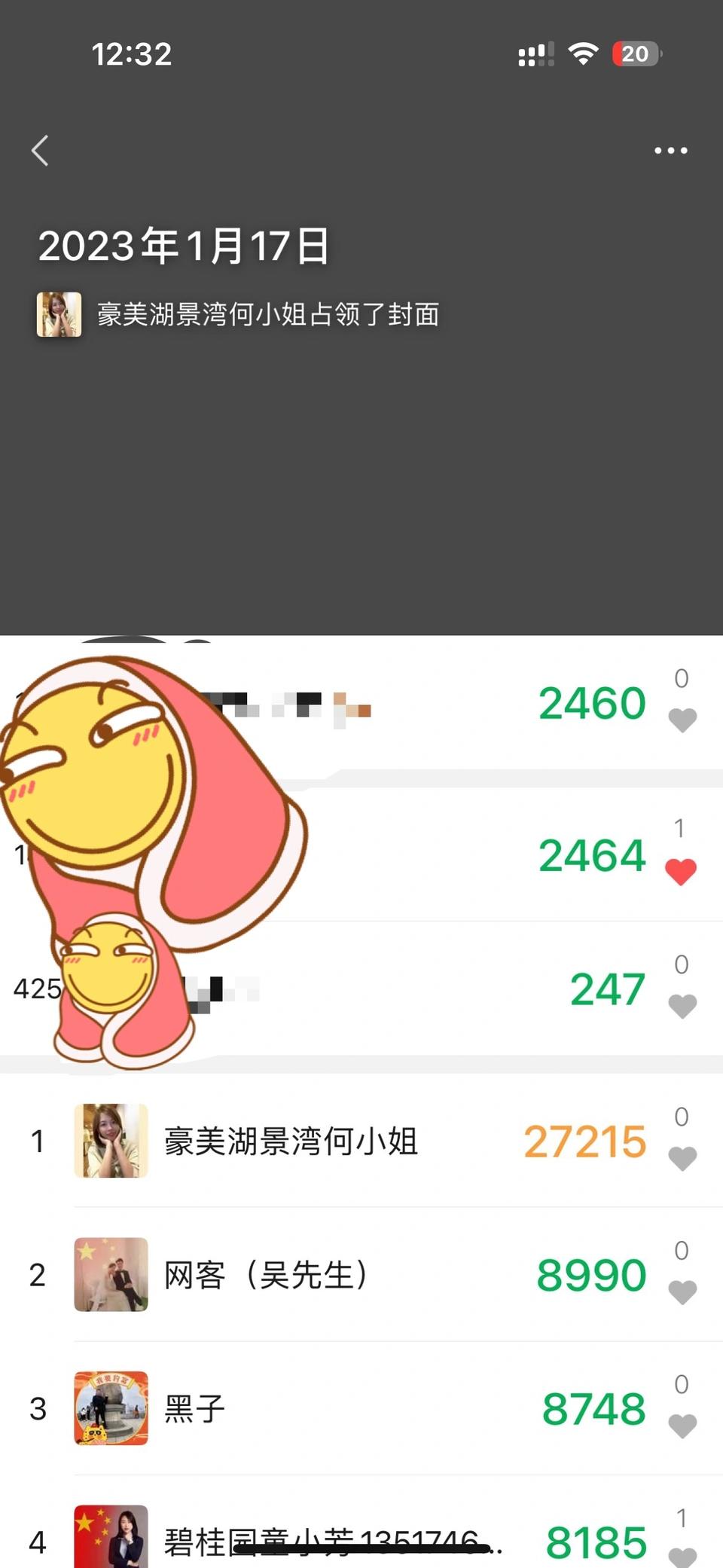Like 网客（吴先生）'s 8990 steps
This screenshot has width=723, height=1568.
point(682,1292)
